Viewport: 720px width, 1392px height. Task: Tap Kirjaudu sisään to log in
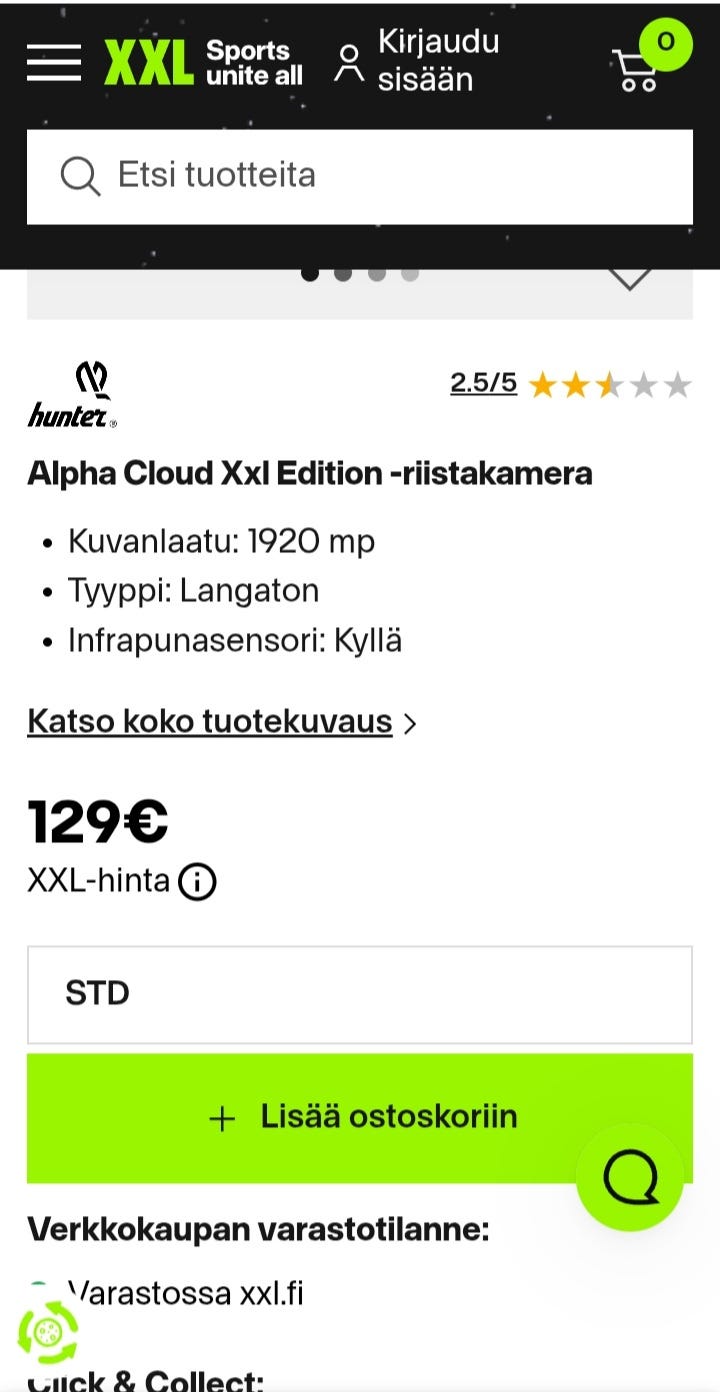coord(418,62)
